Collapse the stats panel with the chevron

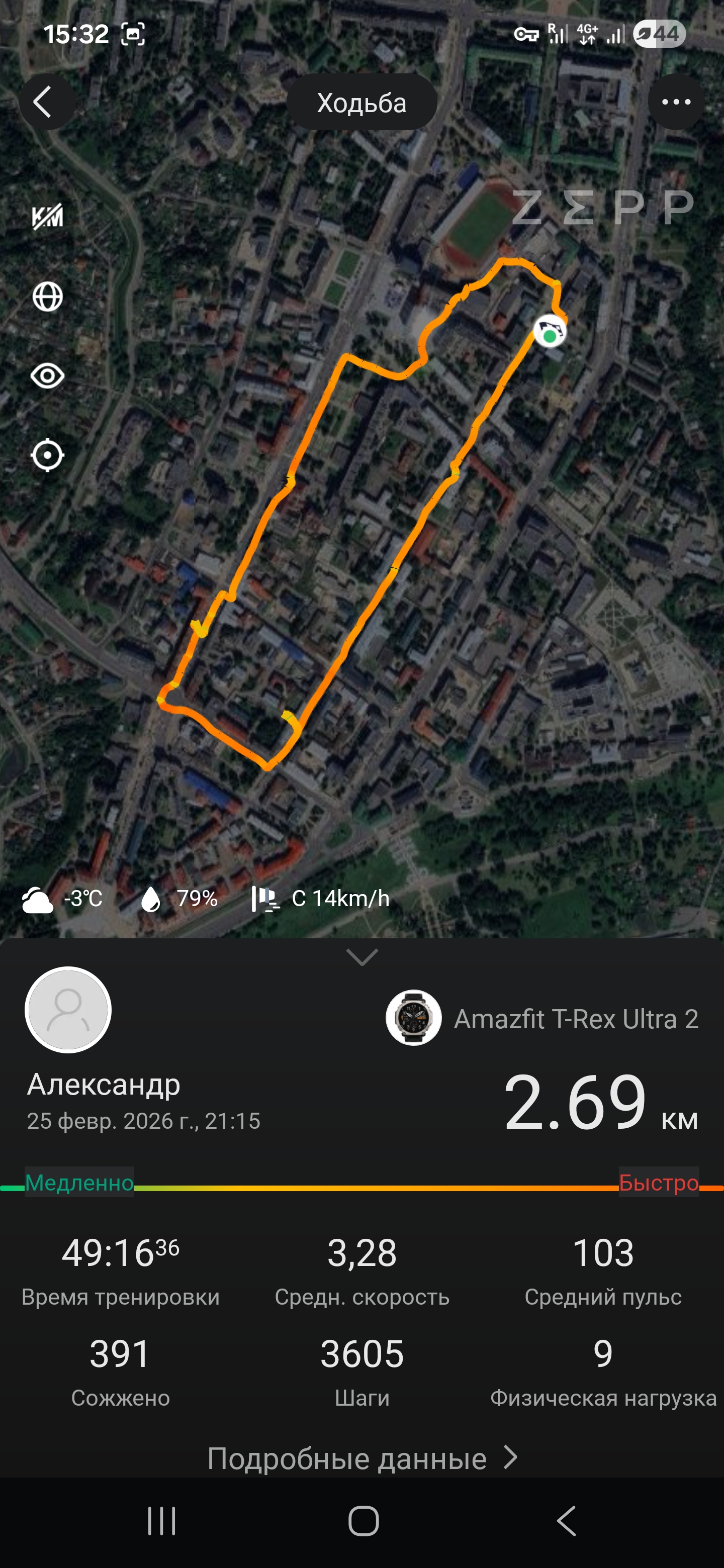point(361,957)
